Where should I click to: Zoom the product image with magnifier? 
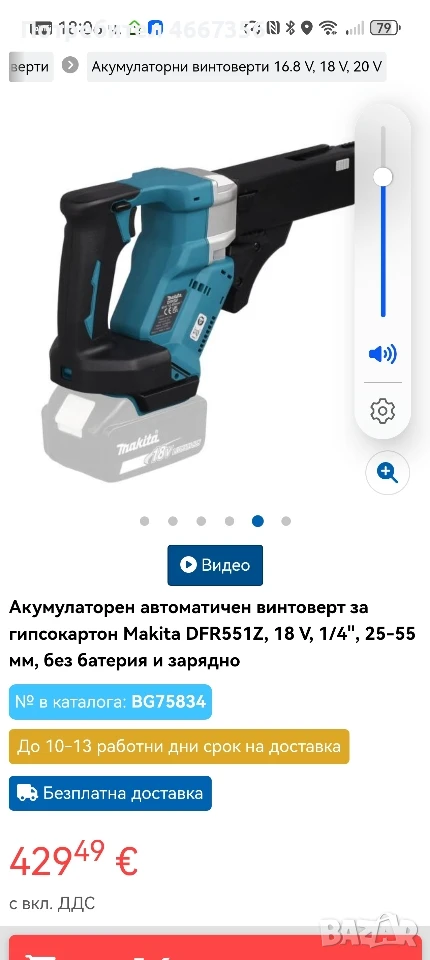[388, 473]
